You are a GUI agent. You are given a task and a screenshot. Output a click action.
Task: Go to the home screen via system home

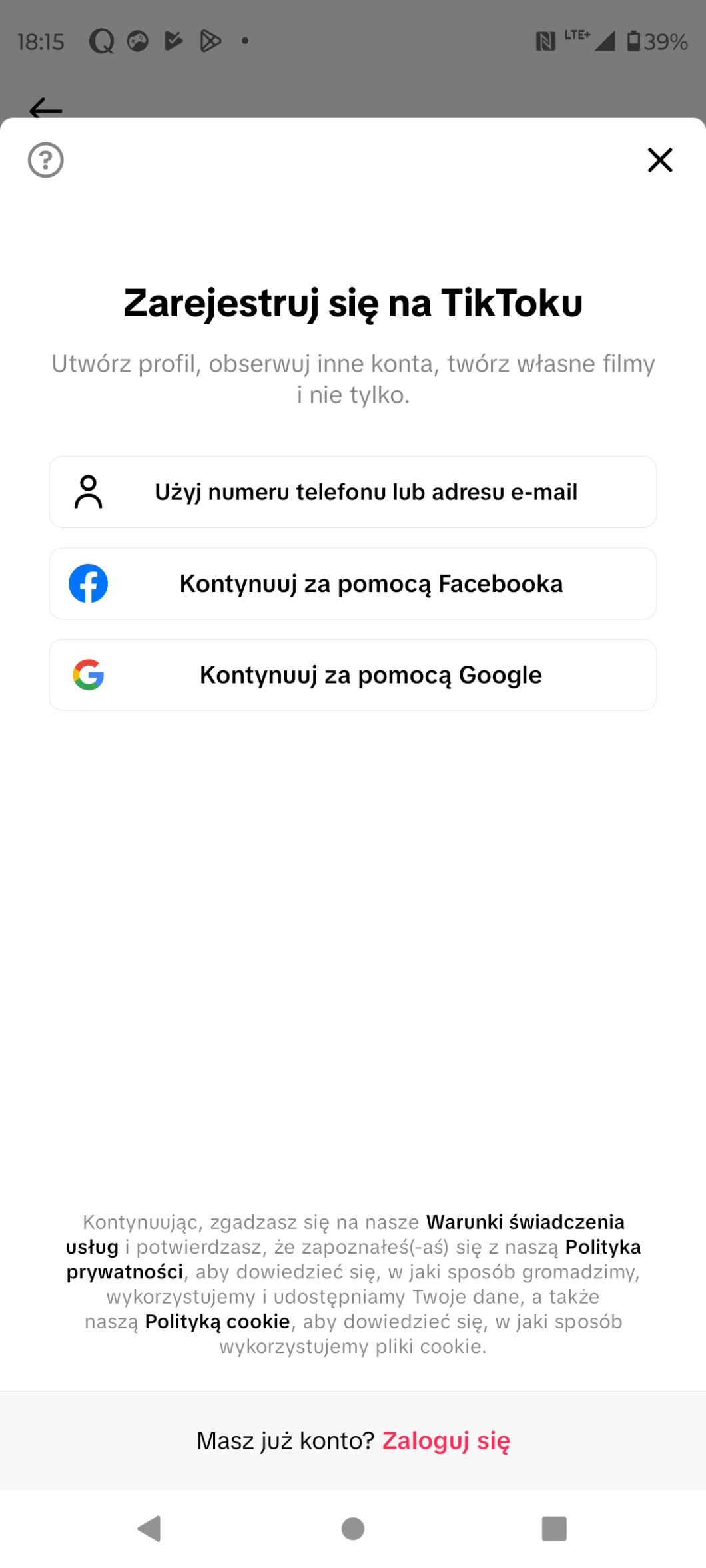click(353, 1529)
